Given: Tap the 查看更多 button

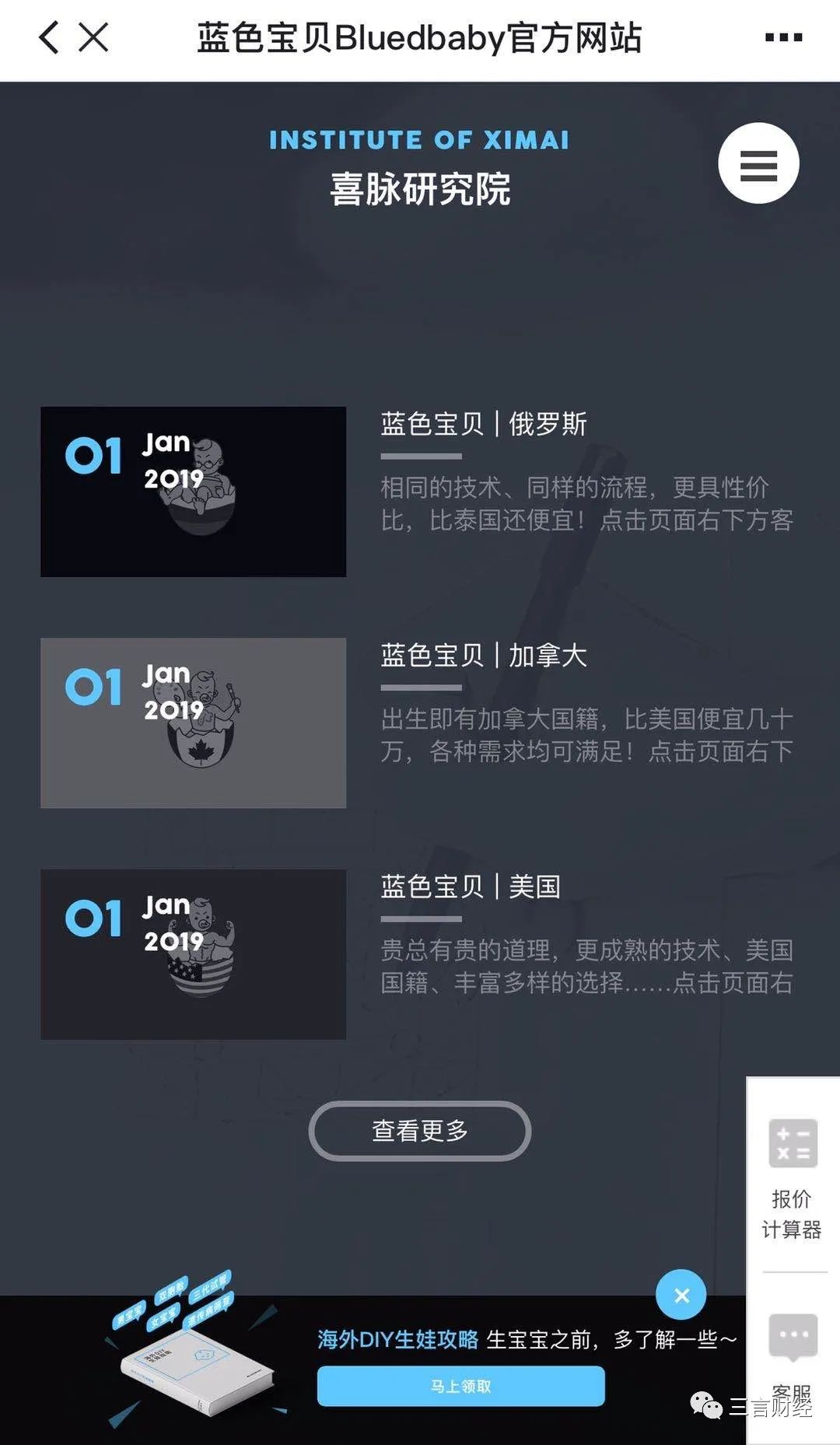Looking at the screenshot, I should [420, 1130].
